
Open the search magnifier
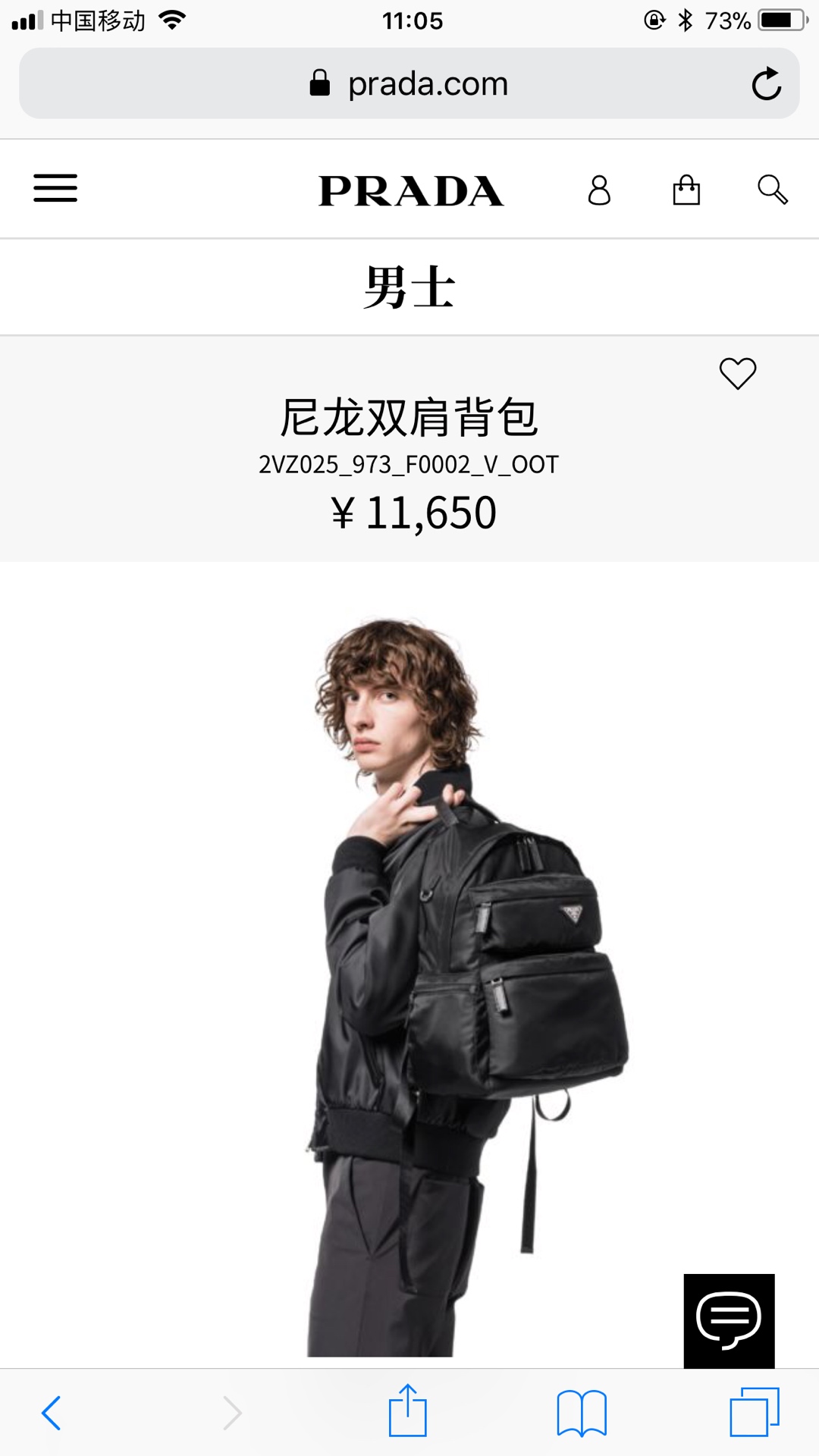(x=773, y=190)
